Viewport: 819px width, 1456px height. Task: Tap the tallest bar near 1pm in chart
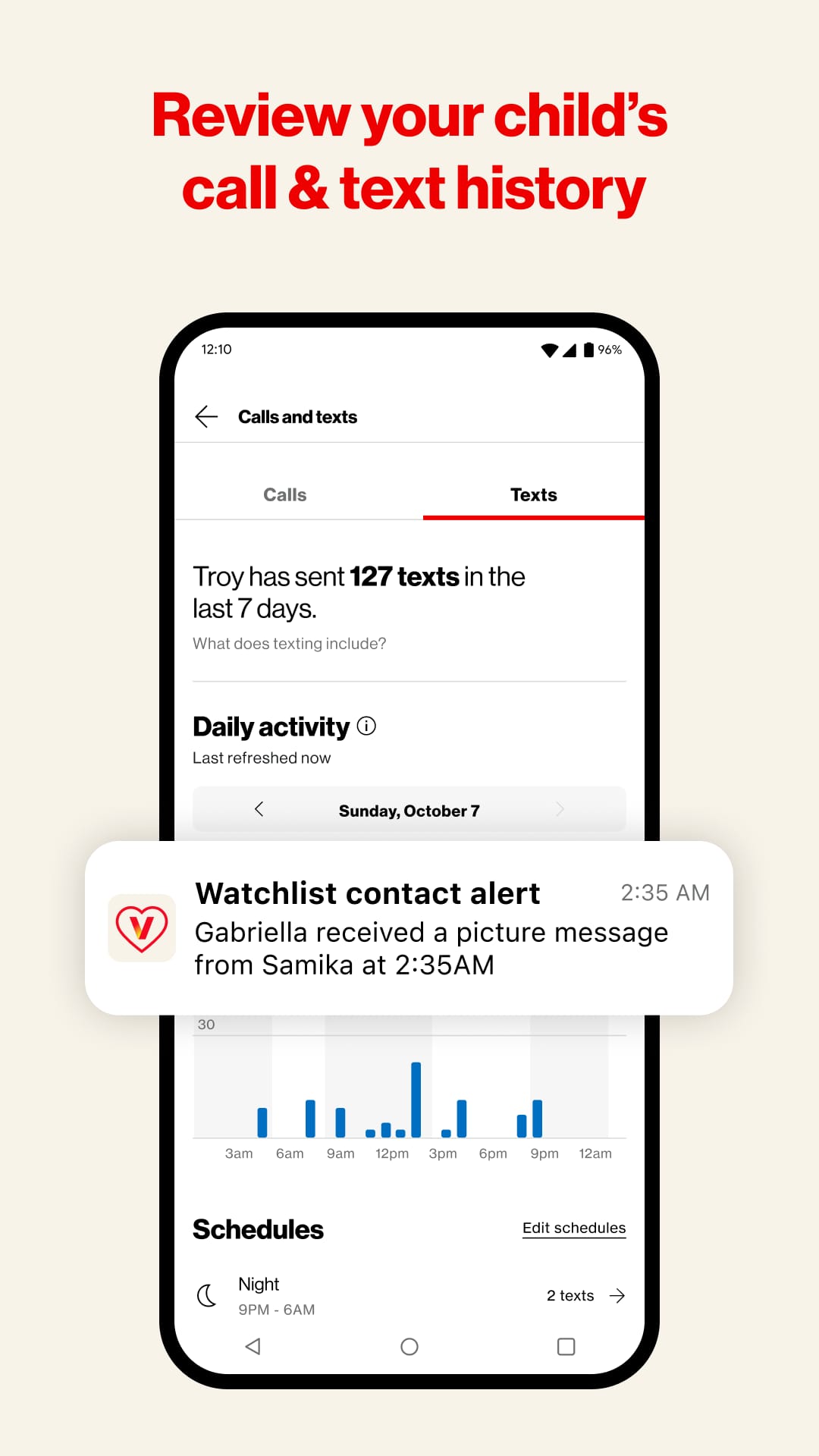tap(415, 1092)
